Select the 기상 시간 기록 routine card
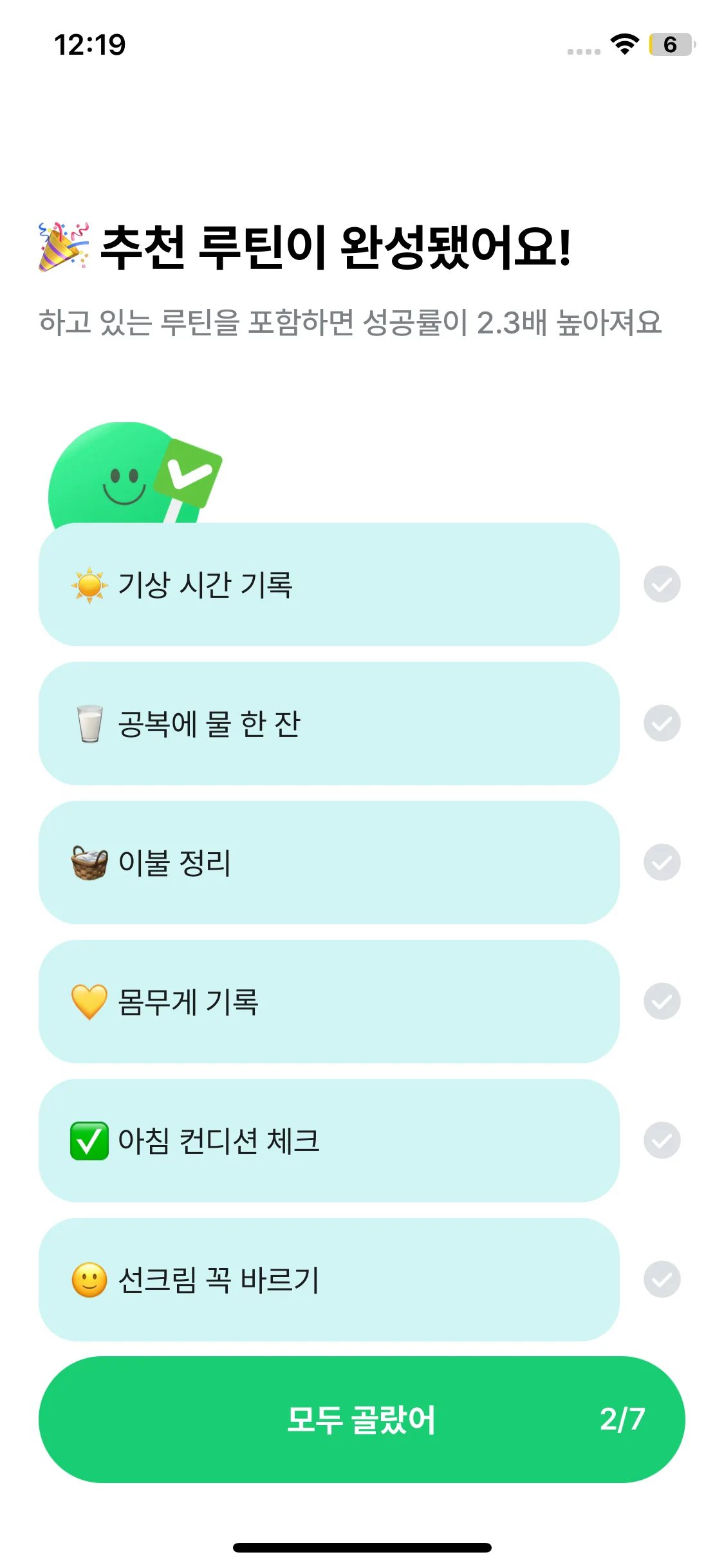Screen dimensions: 724x1568 [x=328, y=584]
